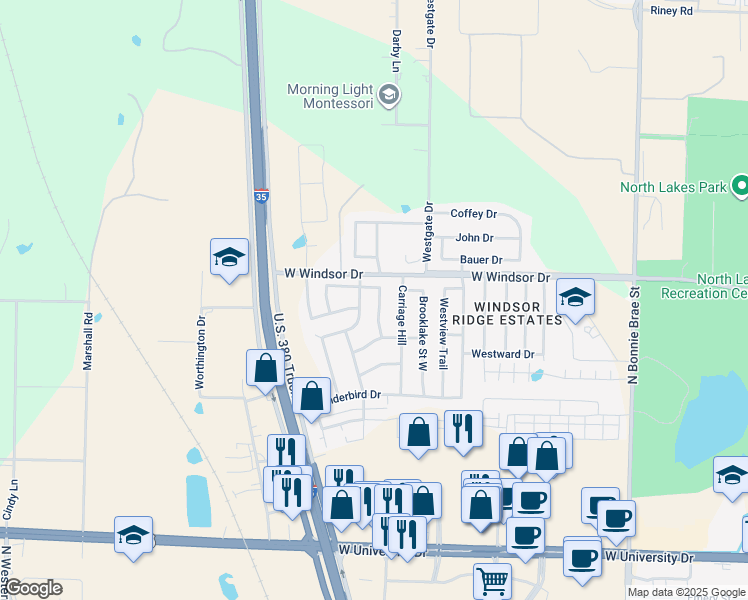Open the school marker at Windsor Ridge Estates
Viewport: 748px width, 600px height.
[575, 300]
